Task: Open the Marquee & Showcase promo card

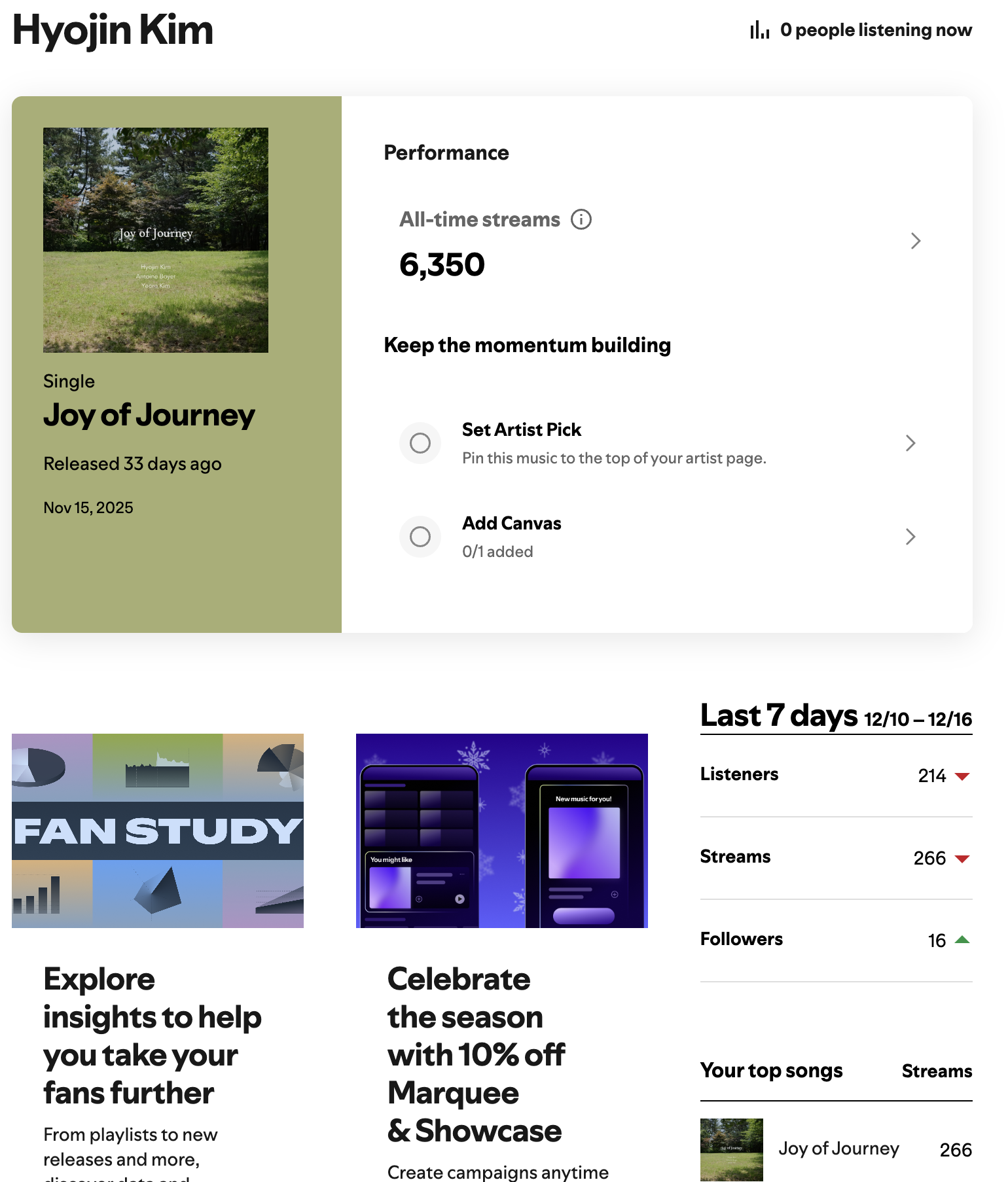Action: (x=501, y=831)
